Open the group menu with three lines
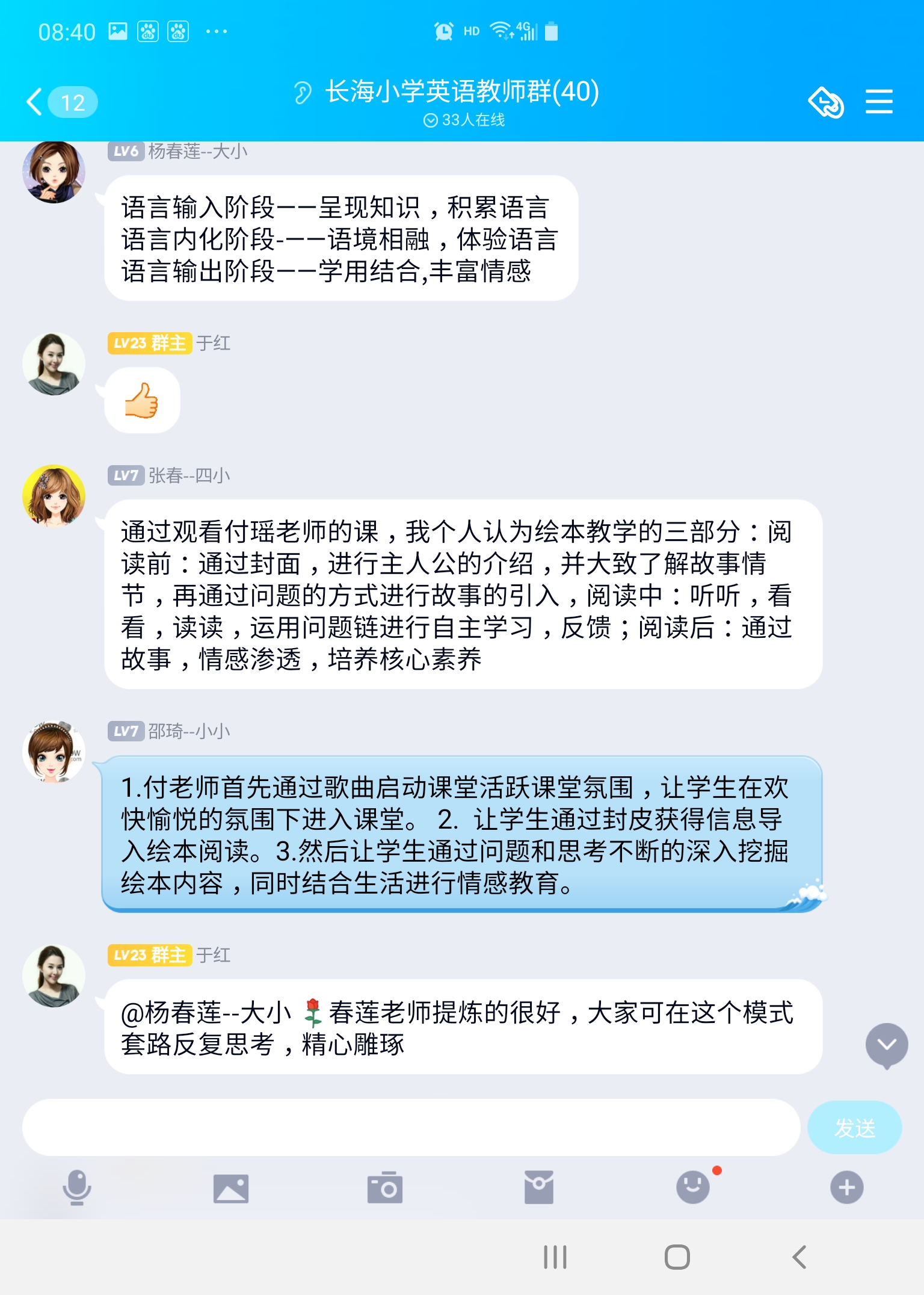This screenshot has height=1295, width=924. 879,101
